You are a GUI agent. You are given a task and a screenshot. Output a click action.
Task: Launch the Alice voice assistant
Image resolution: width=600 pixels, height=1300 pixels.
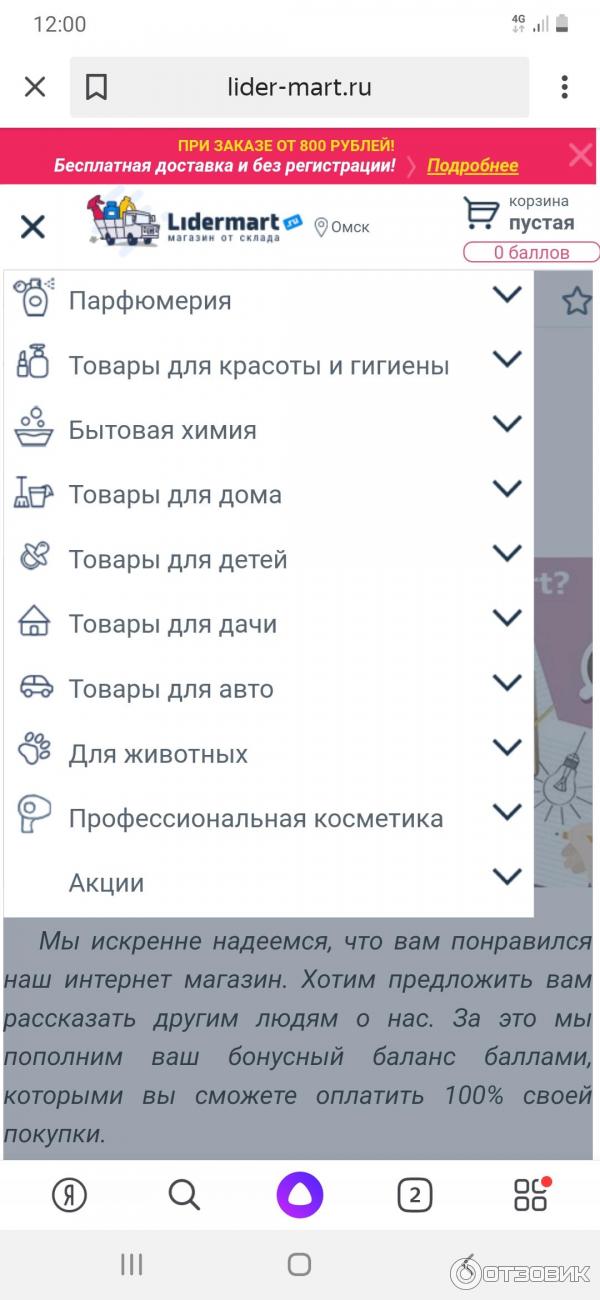(x=300, y=1194)
